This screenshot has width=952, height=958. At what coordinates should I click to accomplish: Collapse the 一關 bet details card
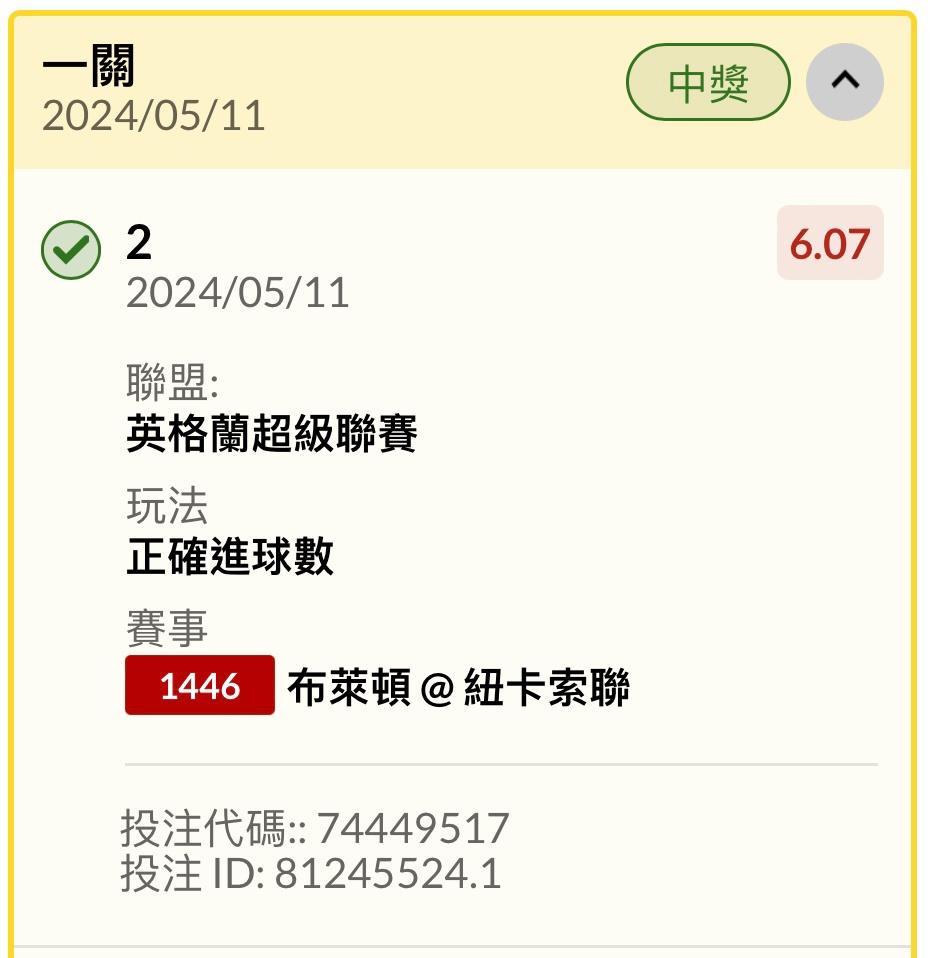coord(844,82)
